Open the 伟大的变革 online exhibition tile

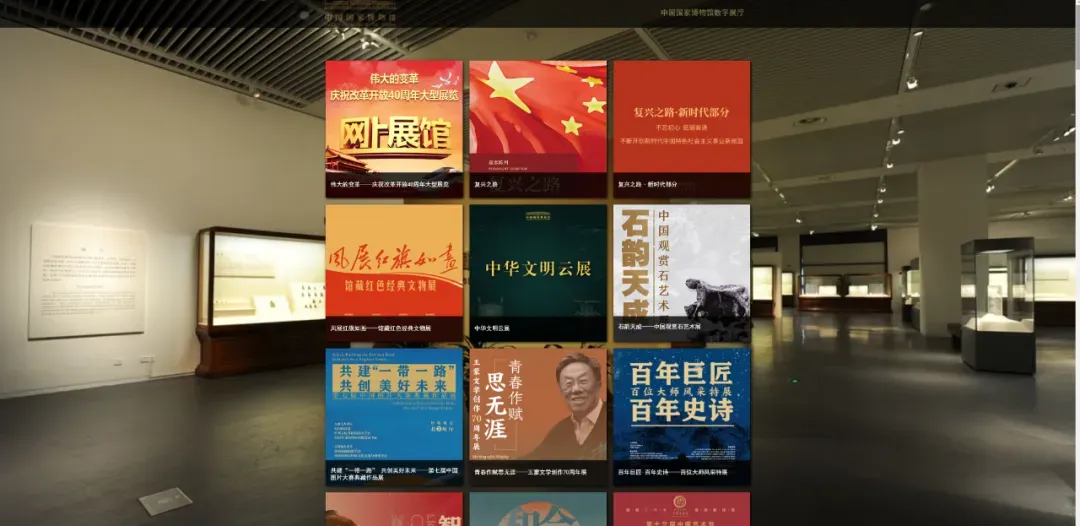click(394, 127)
